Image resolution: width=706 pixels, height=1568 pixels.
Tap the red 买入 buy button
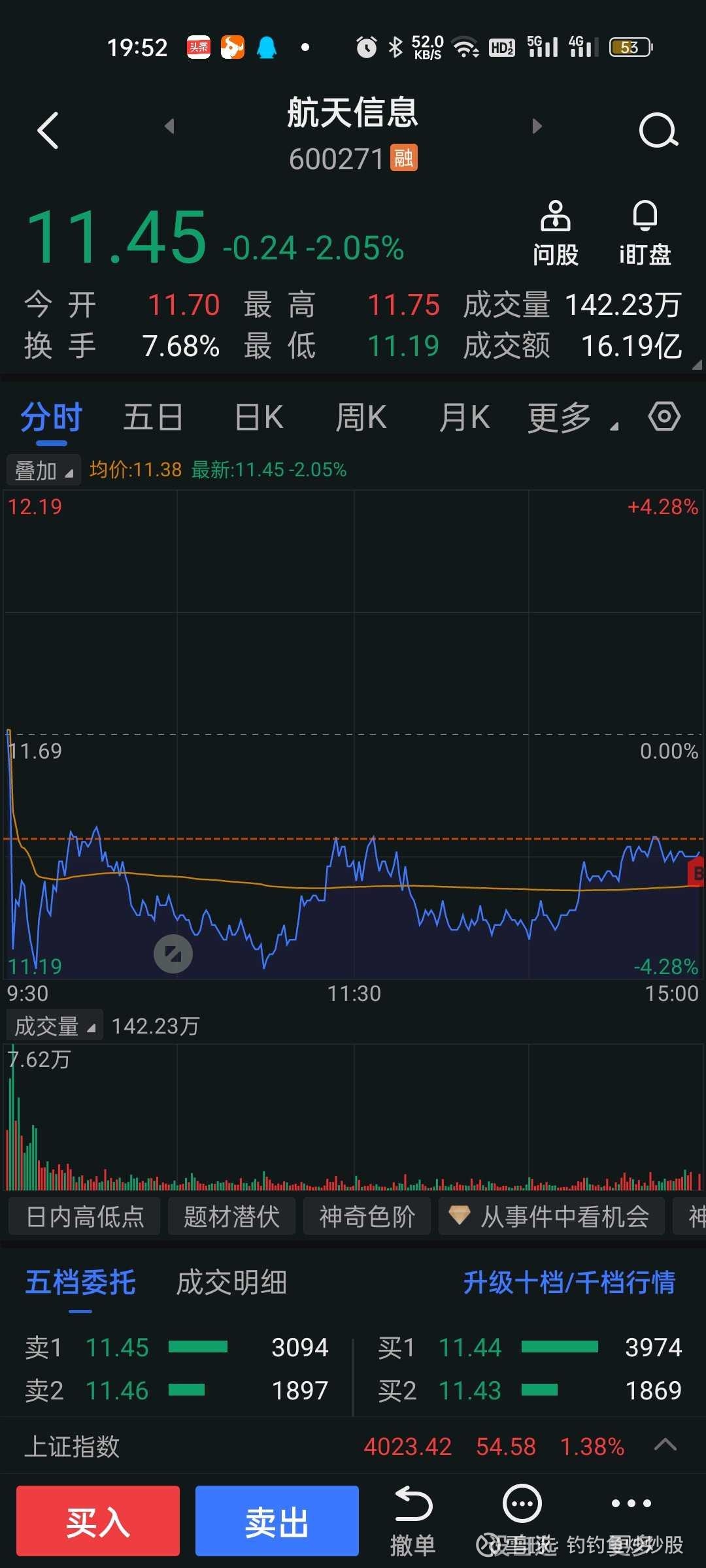(x=98, y=1521)
